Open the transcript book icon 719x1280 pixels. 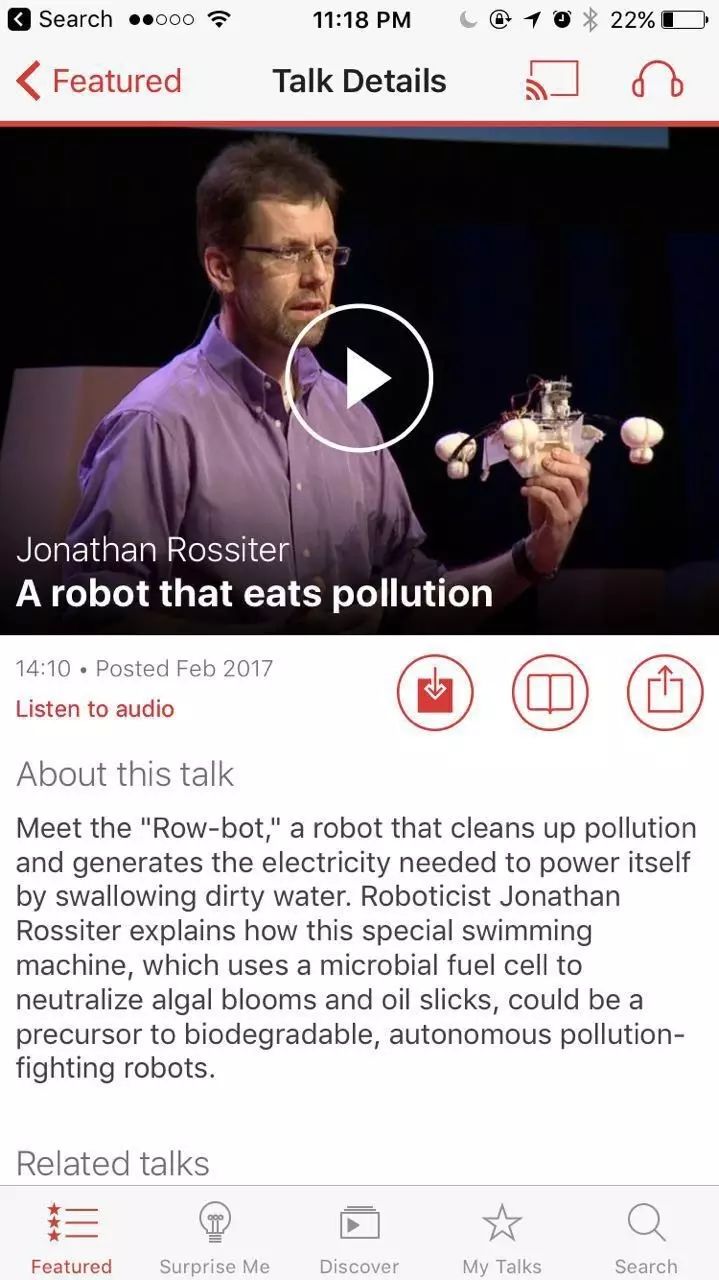[x=550, y=691]
